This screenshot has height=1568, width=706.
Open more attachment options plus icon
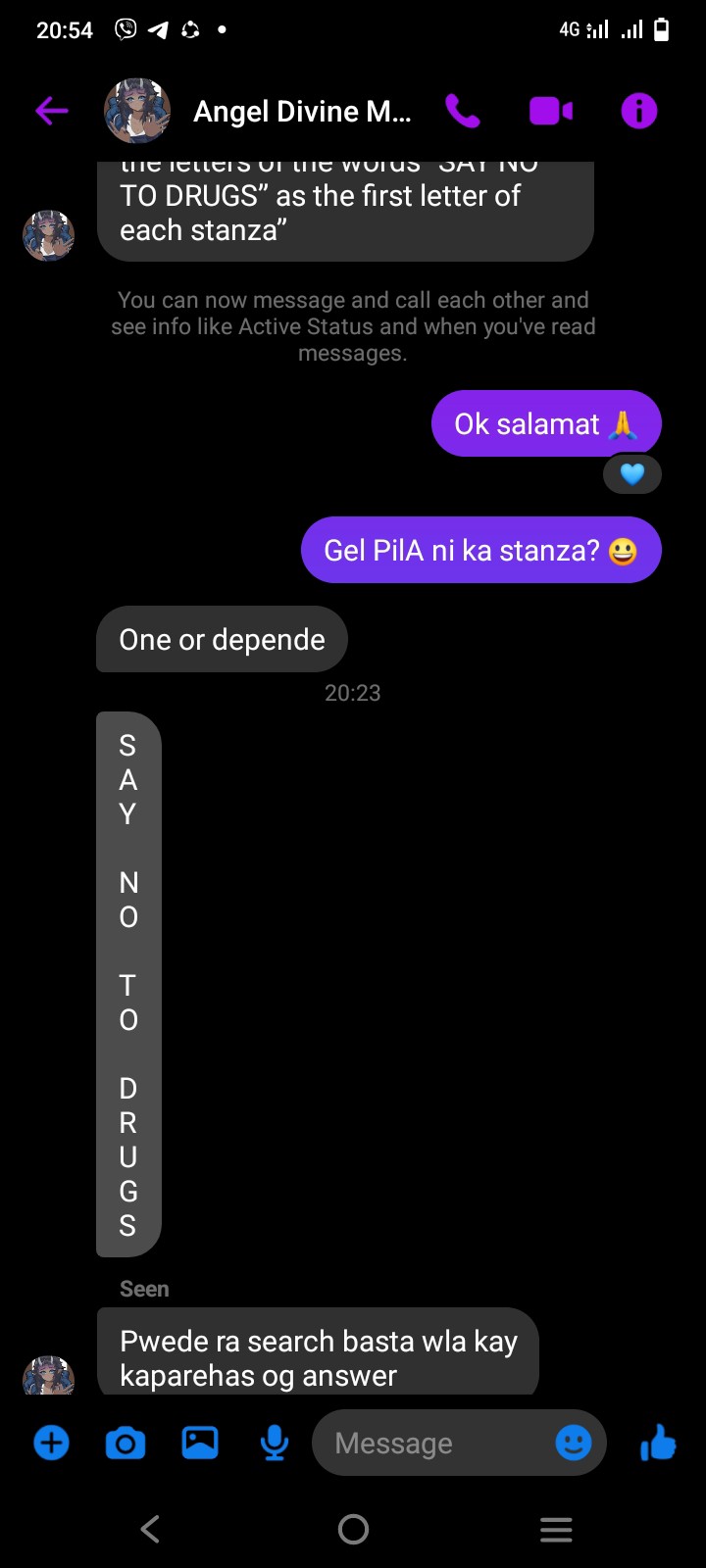51,1443
